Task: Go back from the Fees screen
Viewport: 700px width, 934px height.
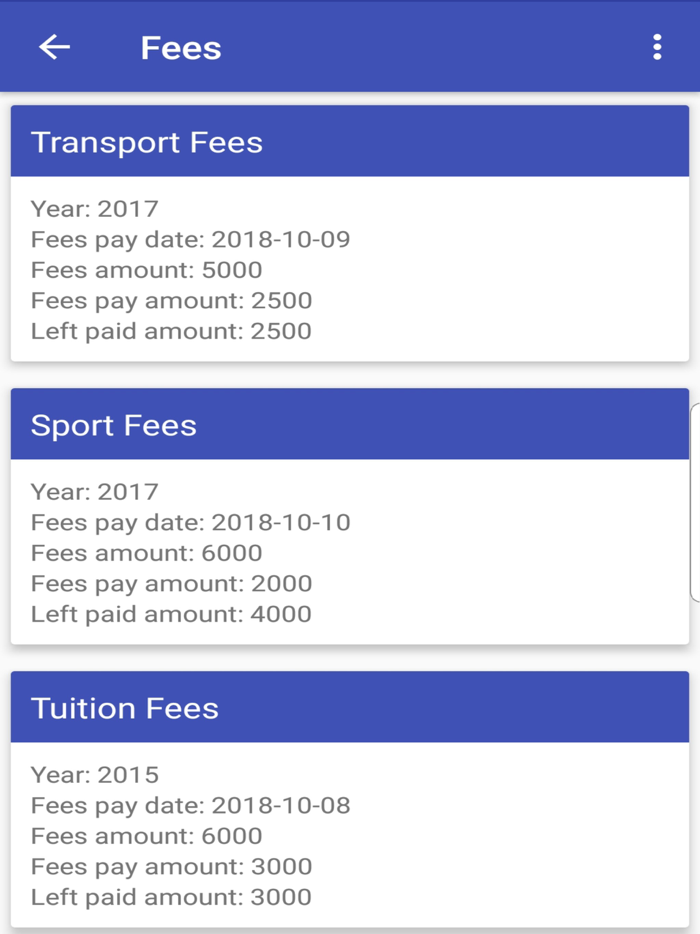Action: point(55,47)
